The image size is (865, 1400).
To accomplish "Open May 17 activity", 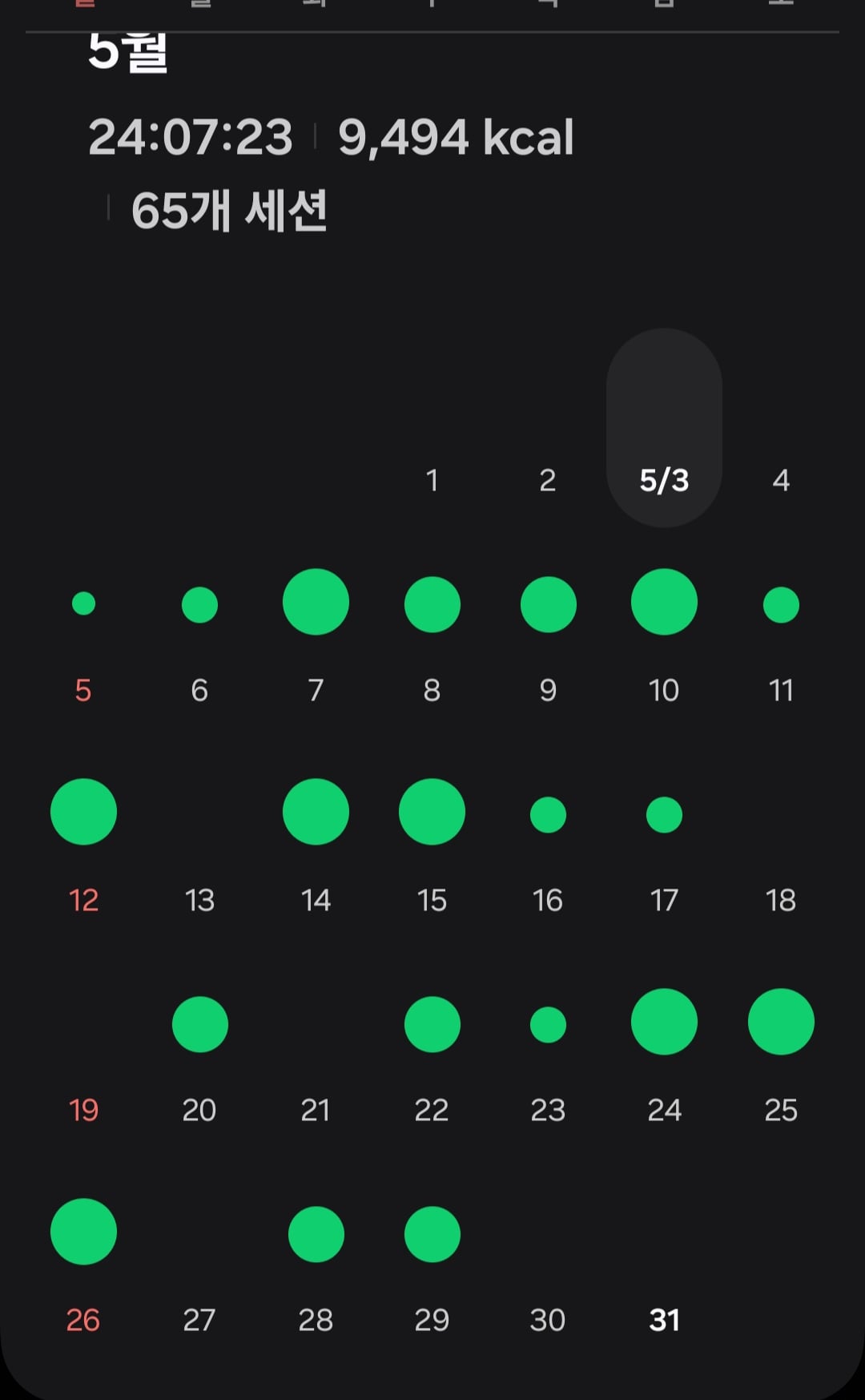I will 664,848.
